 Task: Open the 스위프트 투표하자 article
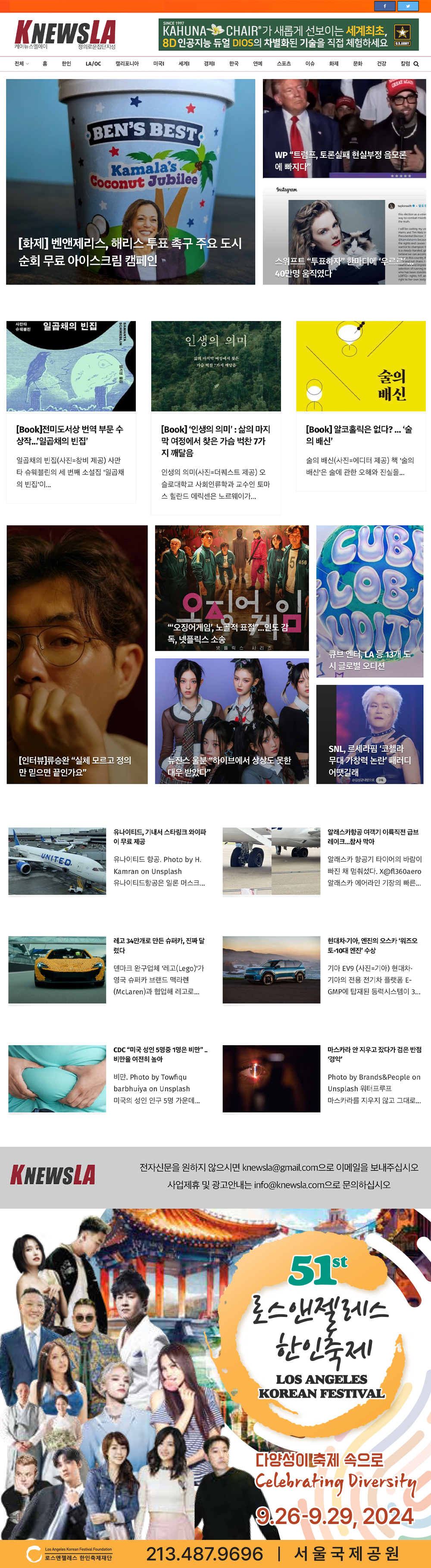click(x=340, y=267)
